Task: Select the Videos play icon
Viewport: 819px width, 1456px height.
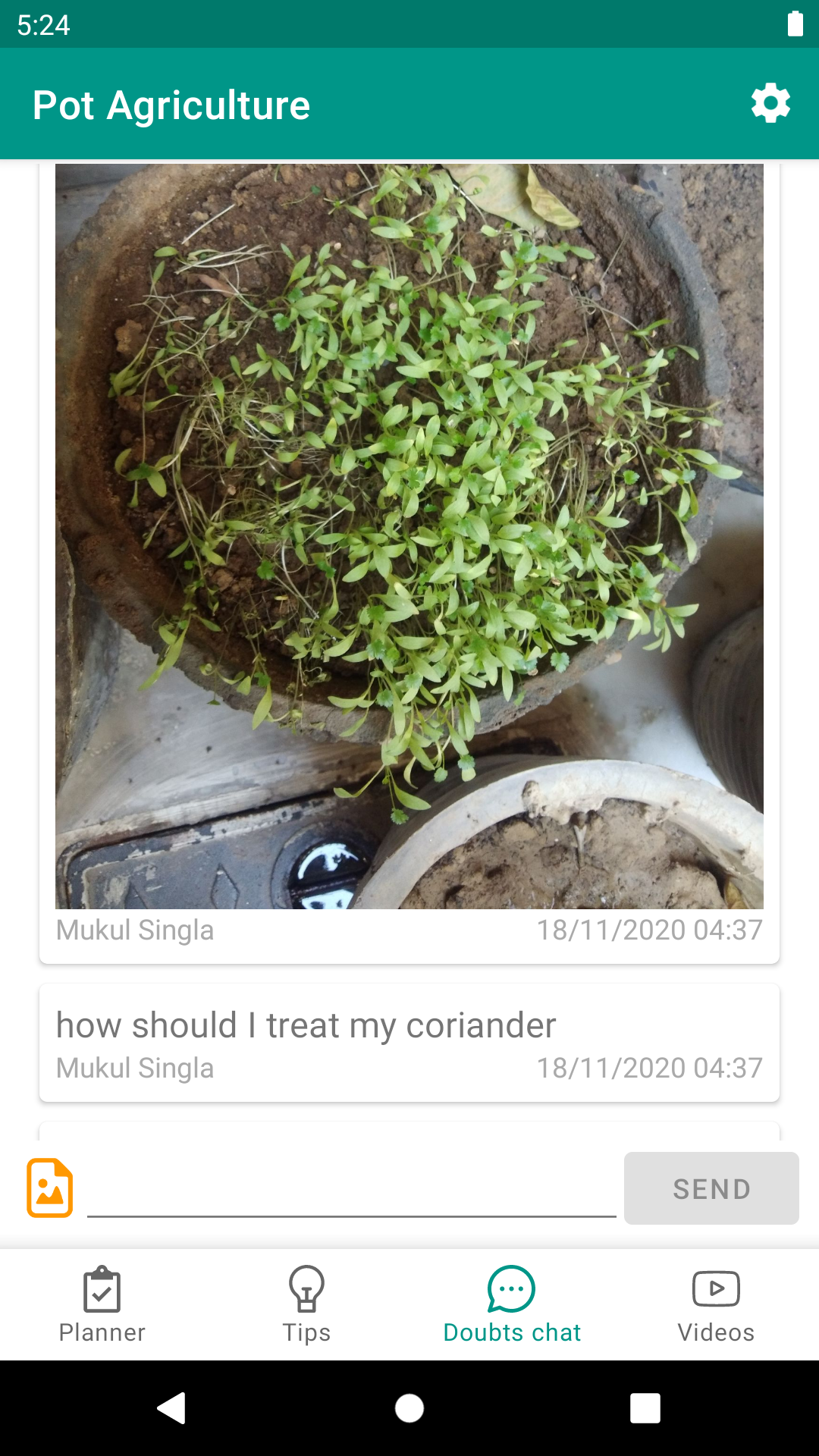Action: click(716, 1288)
